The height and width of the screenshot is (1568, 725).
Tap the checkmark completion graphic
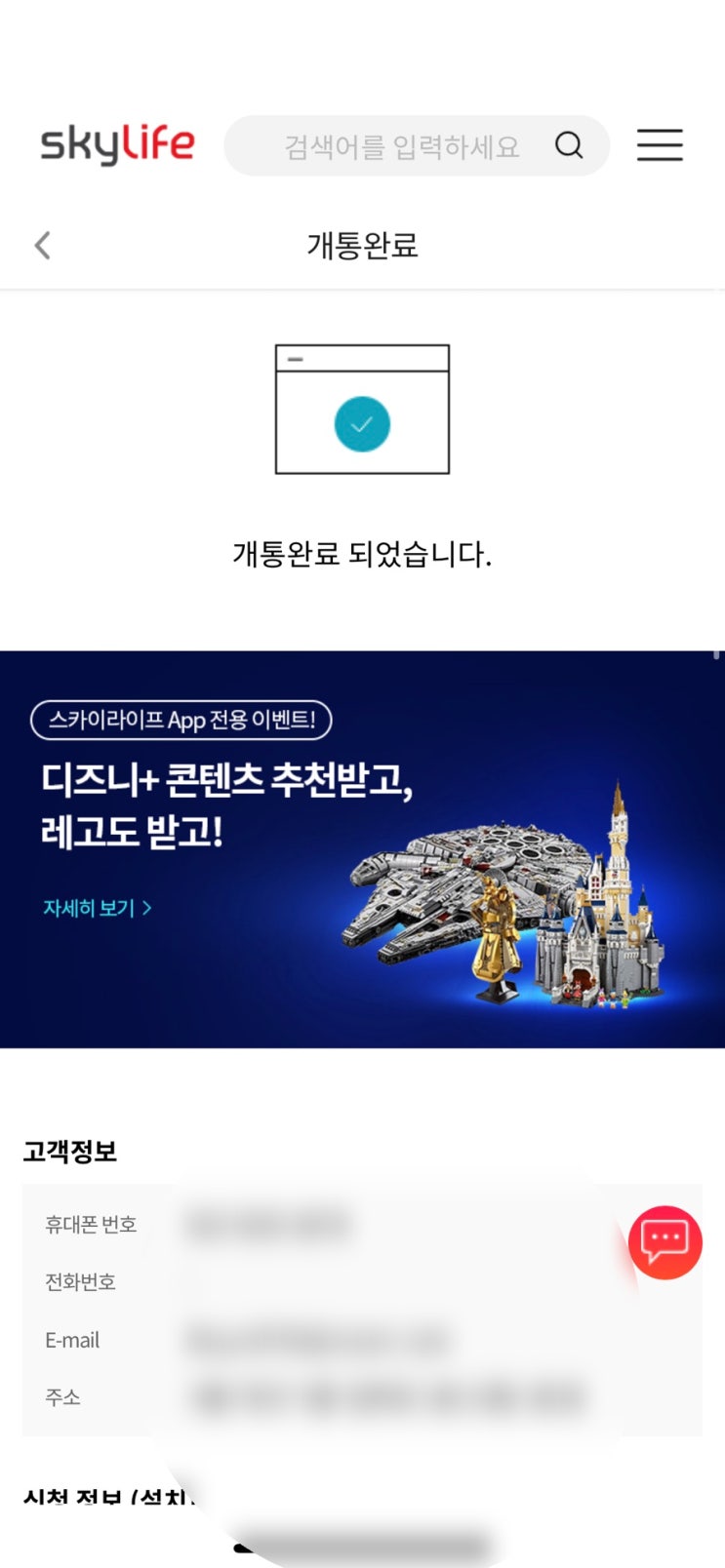(363, 410)
